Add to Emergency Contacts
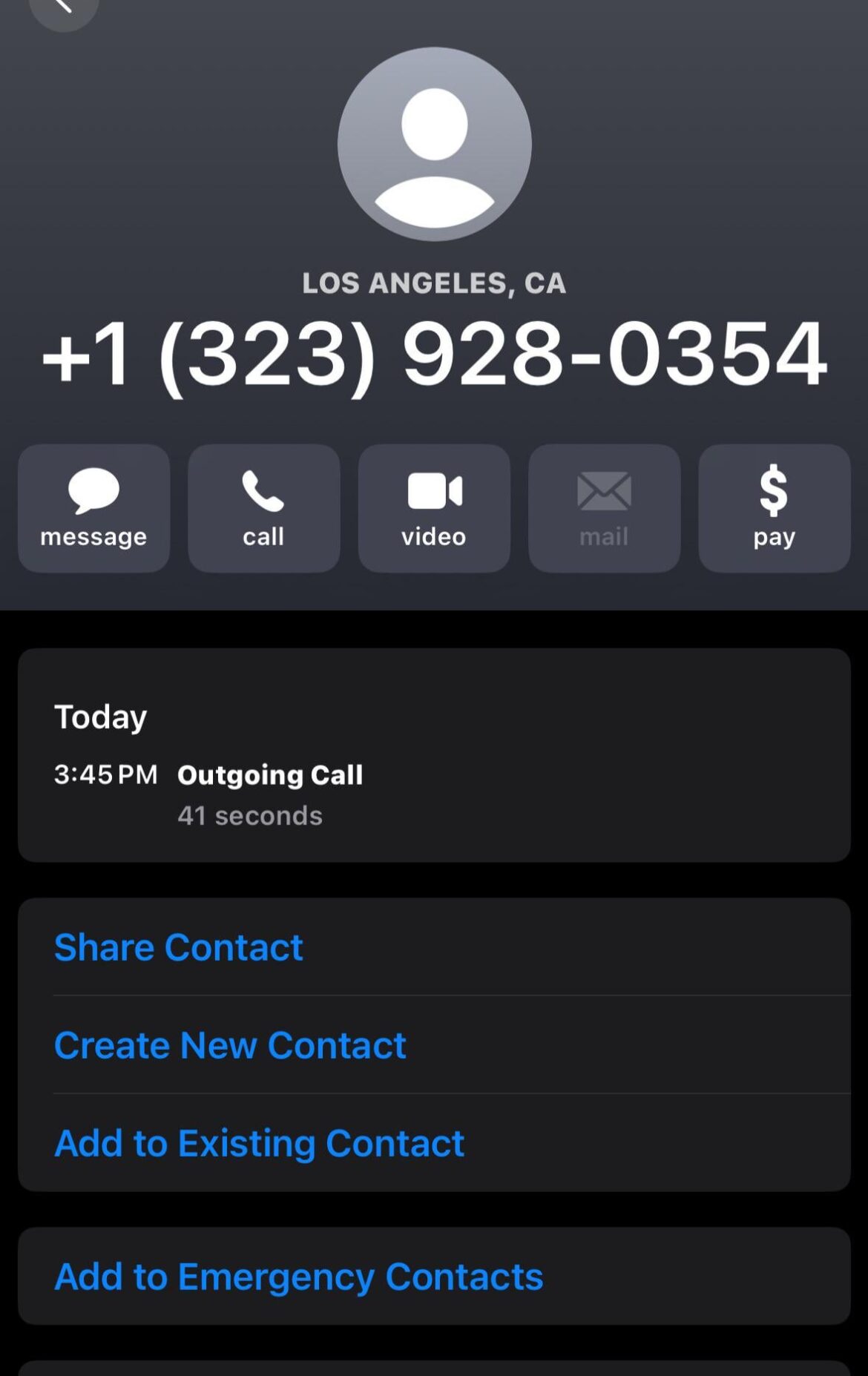Viewport: 868px width, 1376px height. 298,1277
